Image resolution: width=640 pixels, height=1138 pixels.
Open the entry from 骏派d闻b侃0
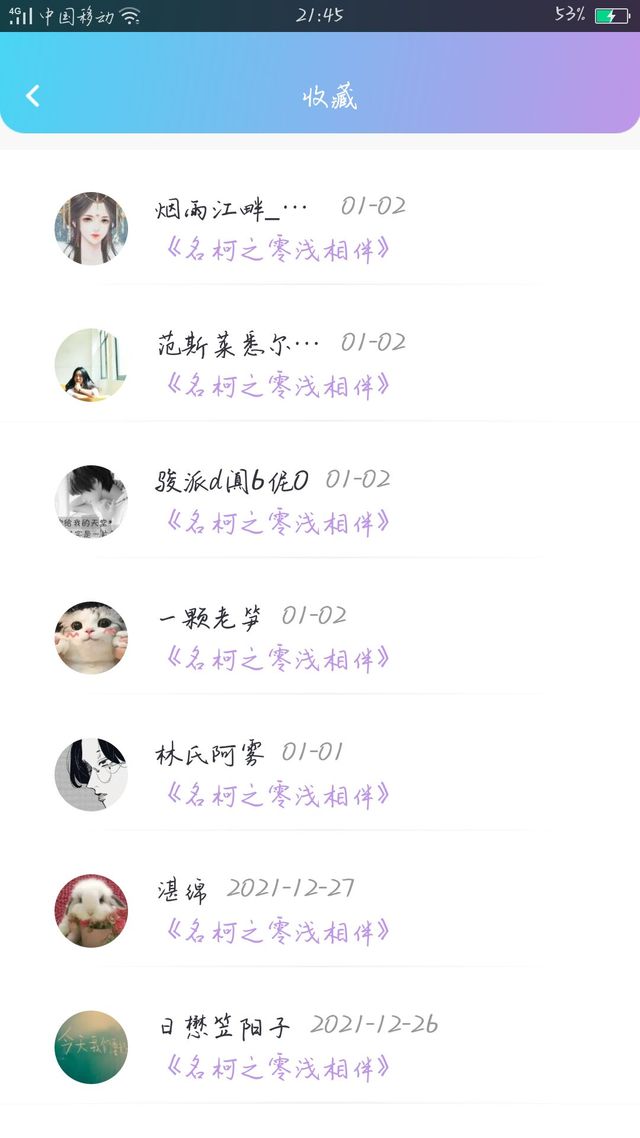pos(320,501)
